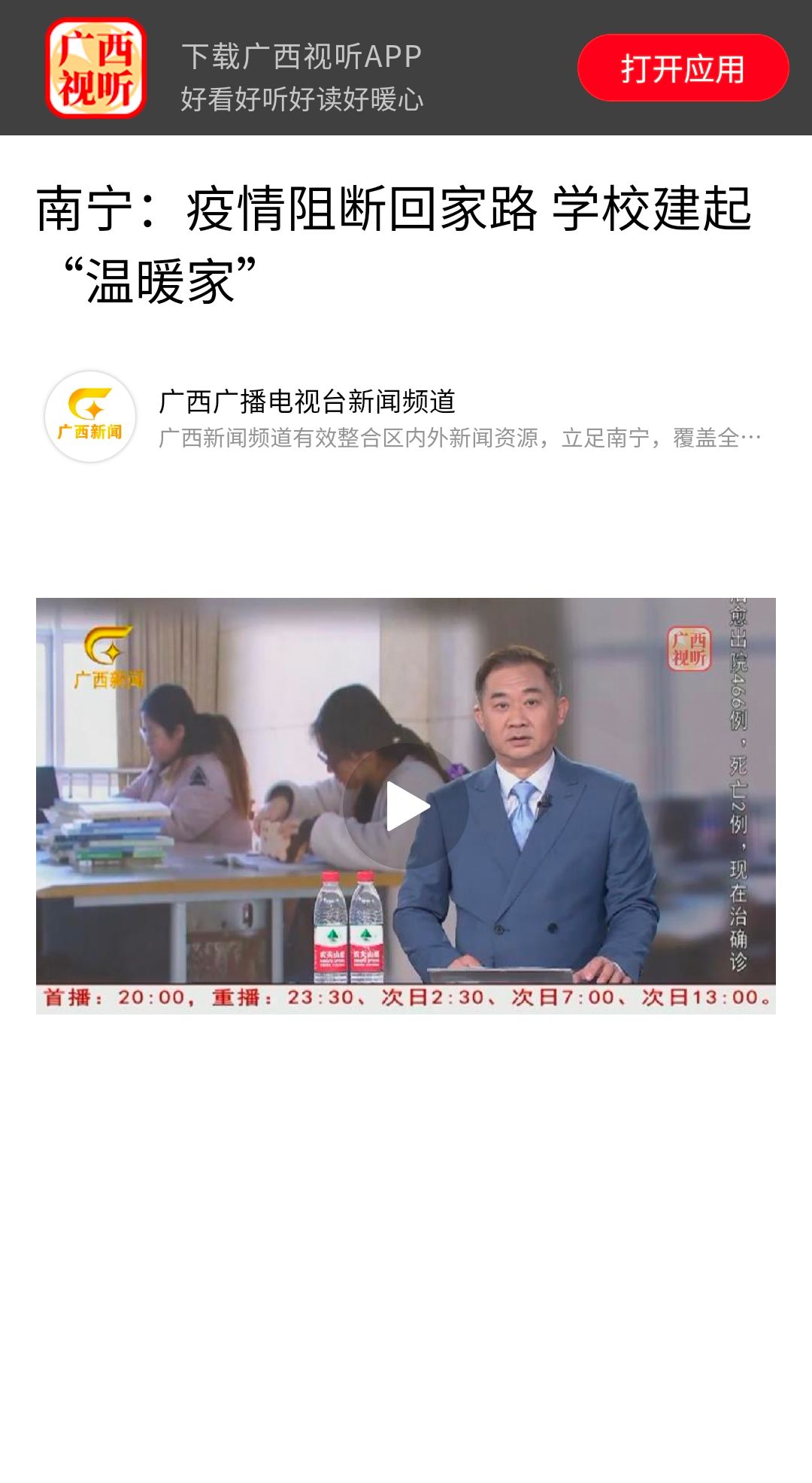The width and height of the screenshot is (812, 1483).
Task: Tap the 广西视听 app download banner
Action: pos(301,75)
